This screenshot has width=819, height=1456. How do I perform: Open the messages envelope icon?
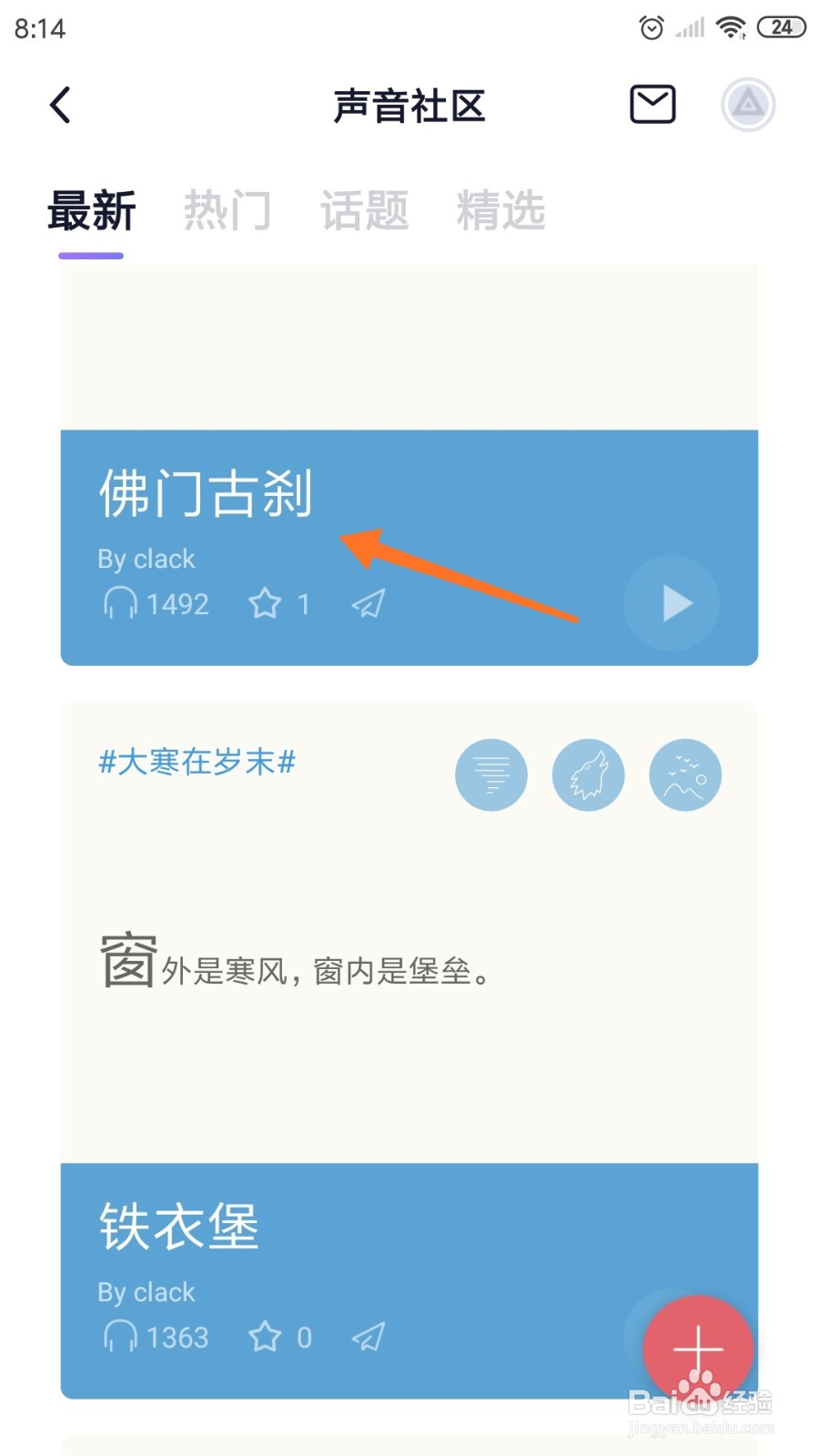(x=652, y=104)
